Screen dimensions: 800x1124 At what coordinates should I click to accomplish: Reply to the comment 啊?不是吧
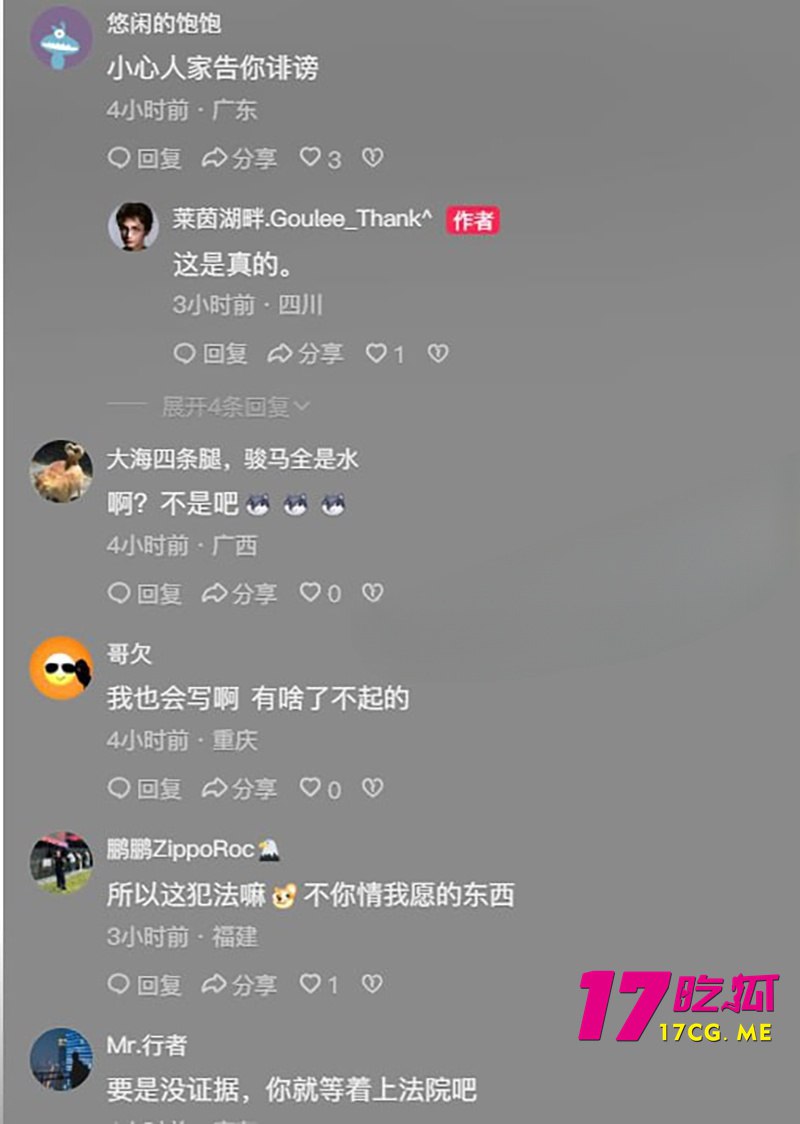point(145,593)
